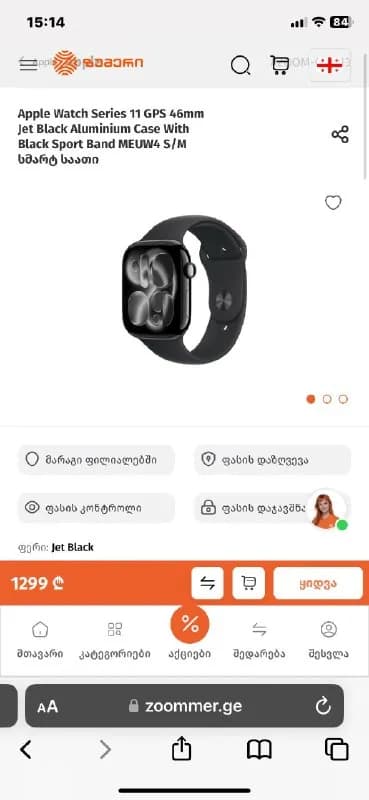This screenshot has width=369, height=800.
Task: Open the ფასის კონტროლი chip
Action: 96,508
